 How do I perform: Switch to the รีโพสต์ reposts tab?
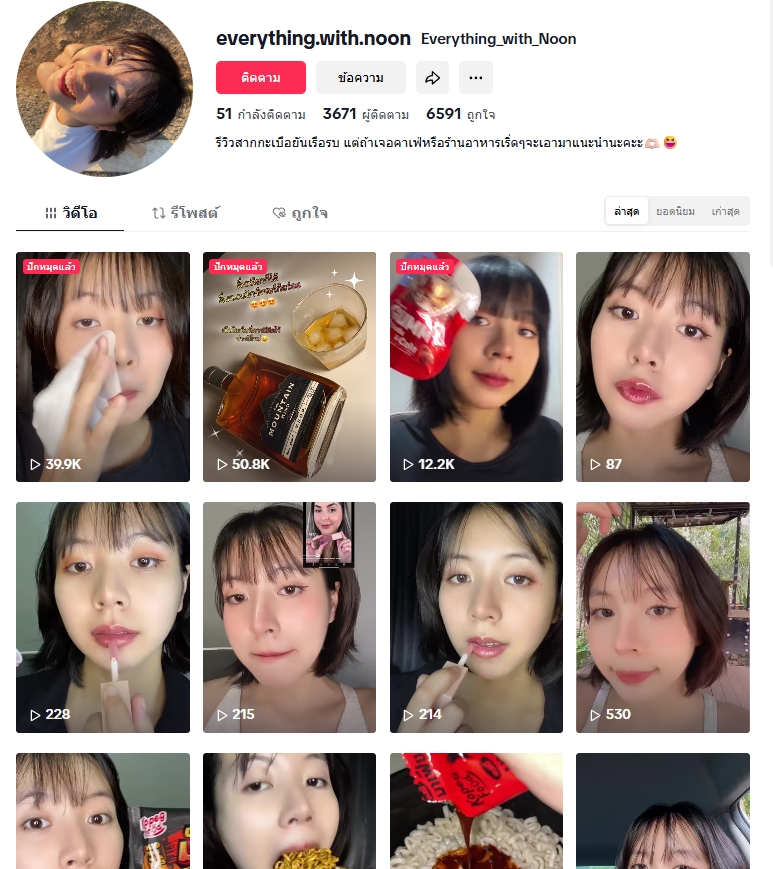[x=185, y=213]
